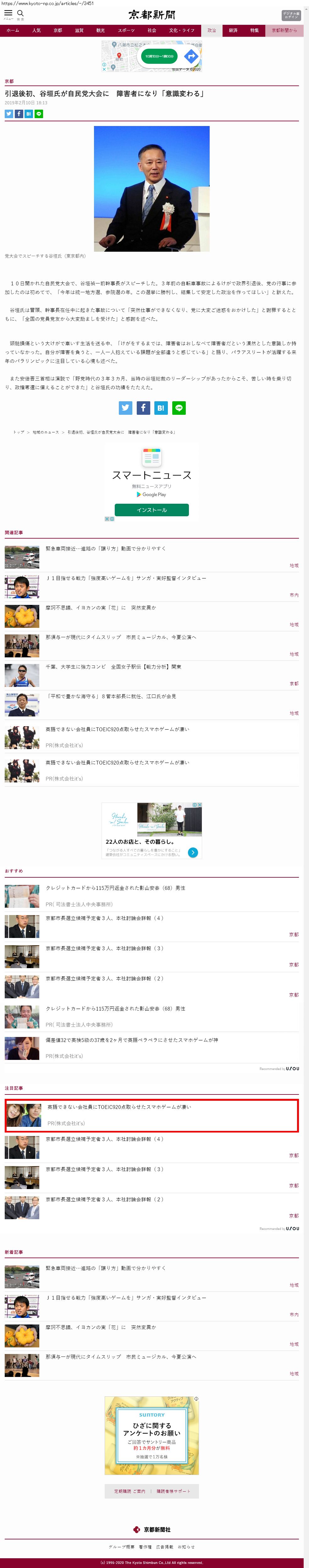Viewport: 309px width, 1568px height.
Task: Open the 地域のニュース breadcrumb link
Action: (x=46, y=432)
